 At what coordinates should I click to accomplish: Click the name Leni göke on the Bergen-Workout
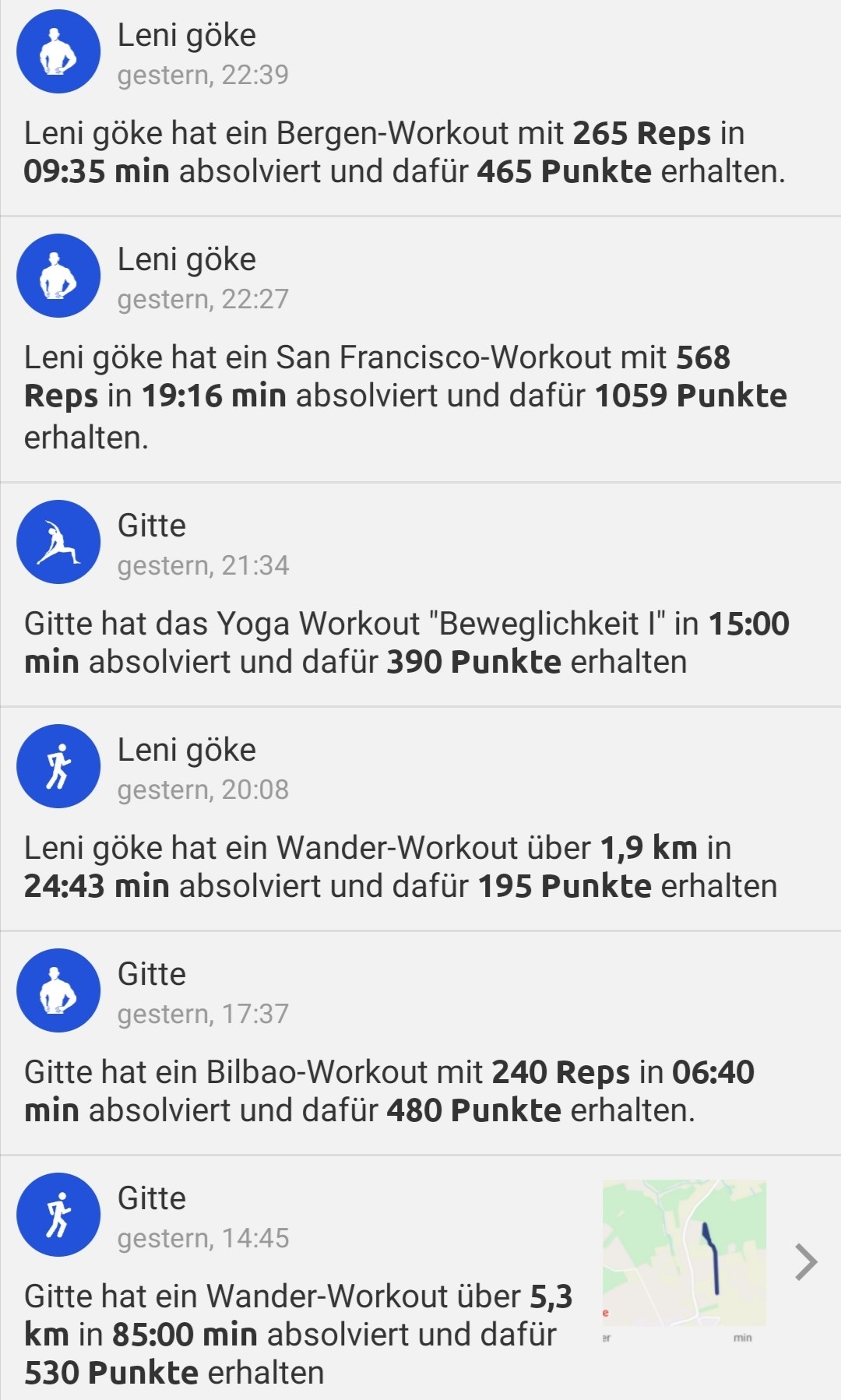click(x=187, y=34)
